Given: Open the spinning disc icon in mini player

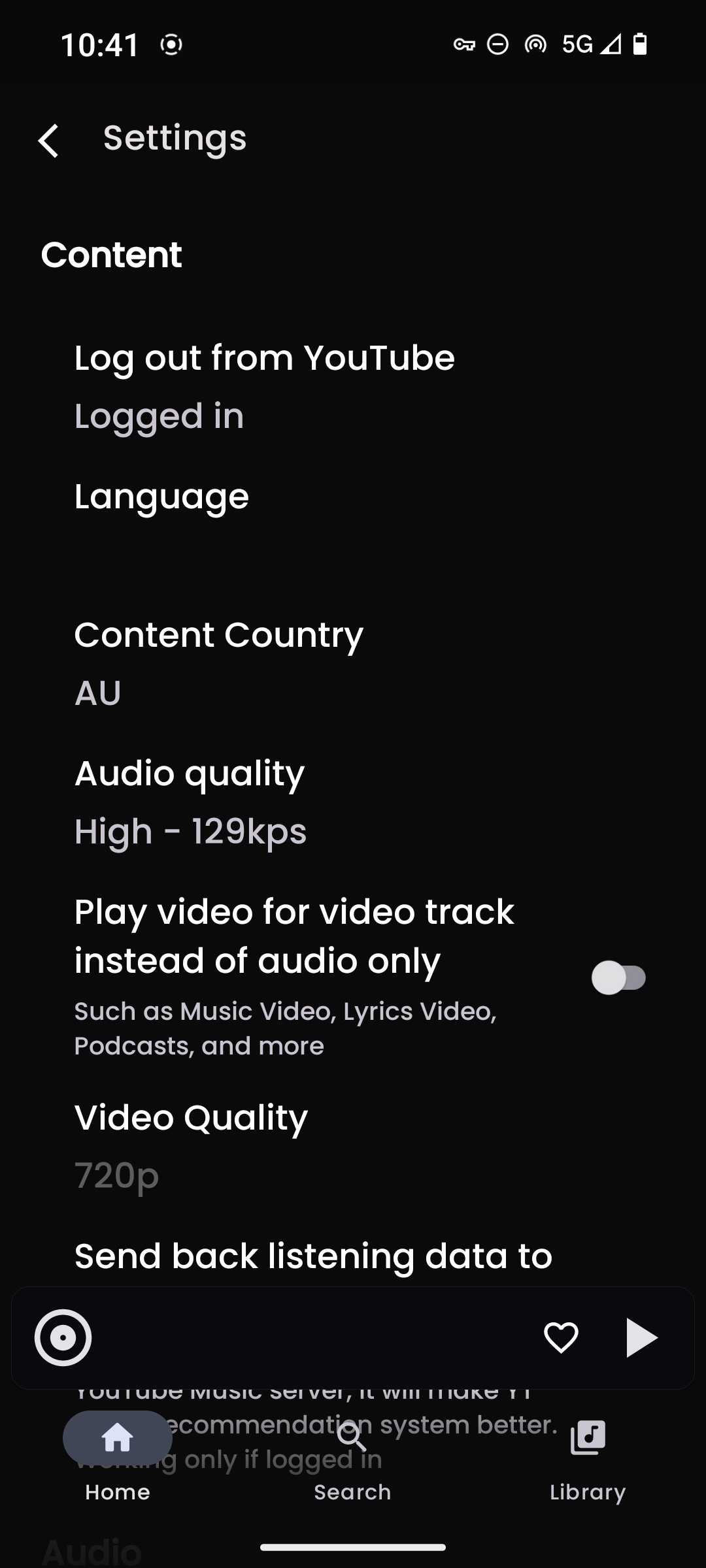Looking at the screenshot, I should pyautogui.click(x=61, y=1336).
